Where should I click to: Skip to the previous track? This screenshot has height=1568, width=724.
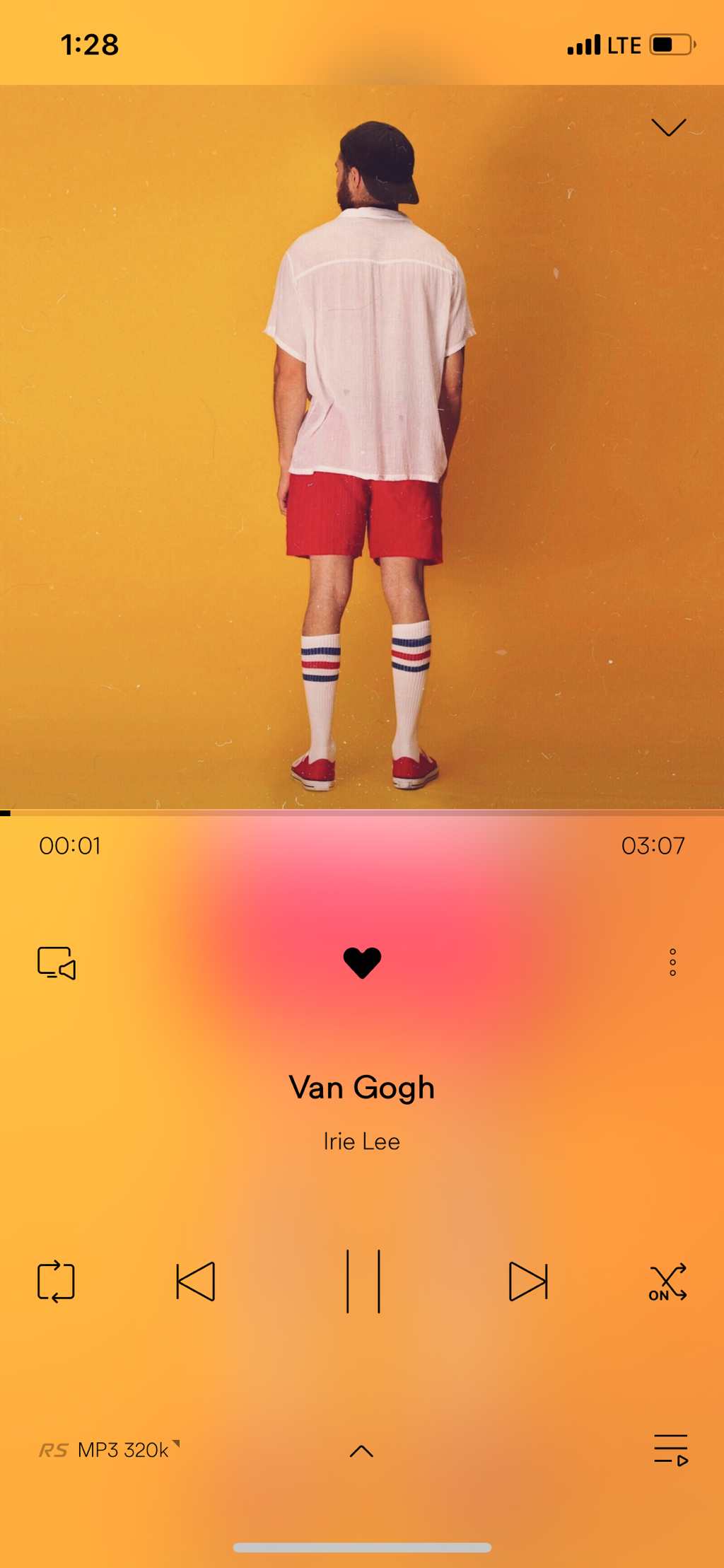pyautogui.click(x=196, y=1281)
